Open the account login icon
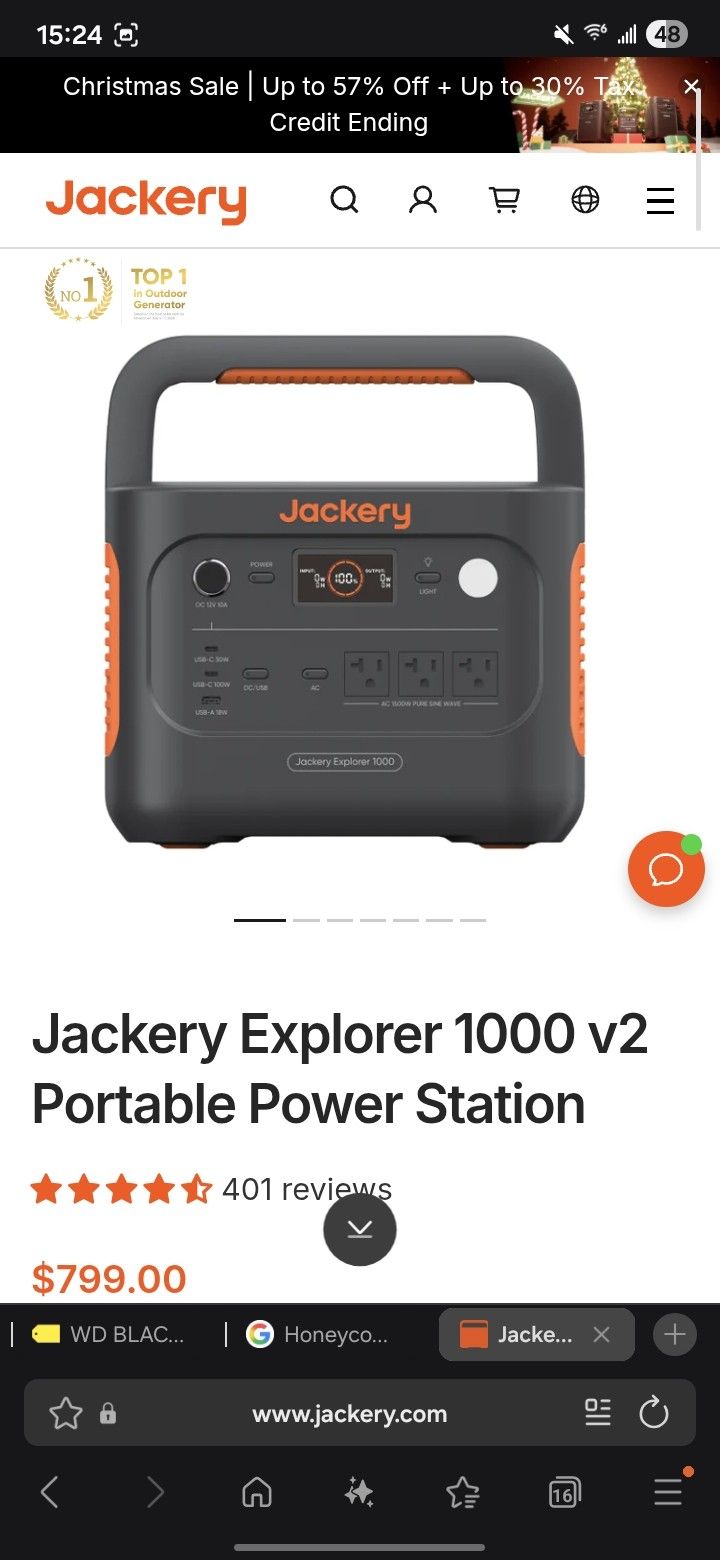 point(423,200)
